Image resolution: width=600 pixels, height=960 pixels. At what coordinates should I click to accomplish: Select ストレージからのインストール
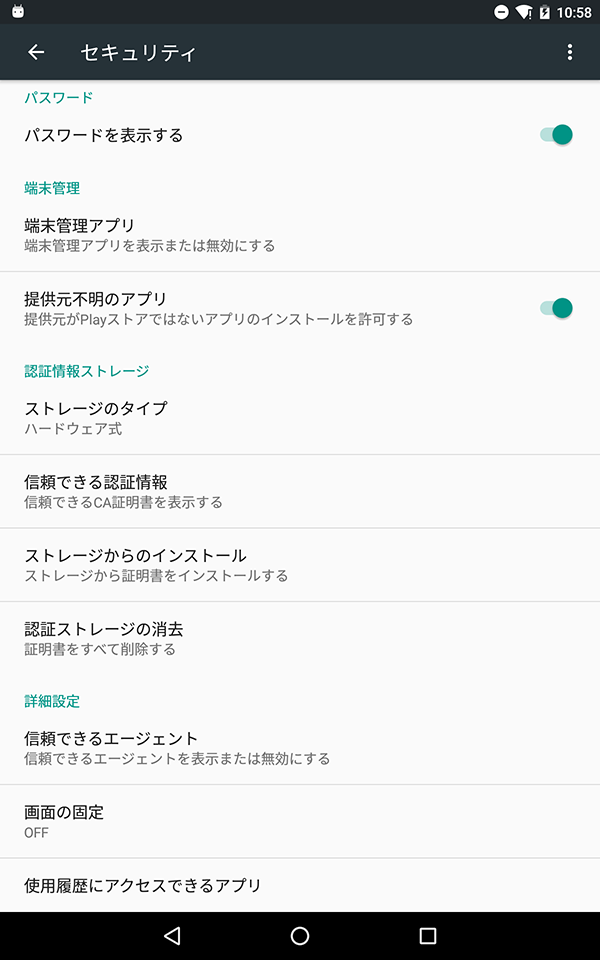pyautogui.click(x=300, y=565)
